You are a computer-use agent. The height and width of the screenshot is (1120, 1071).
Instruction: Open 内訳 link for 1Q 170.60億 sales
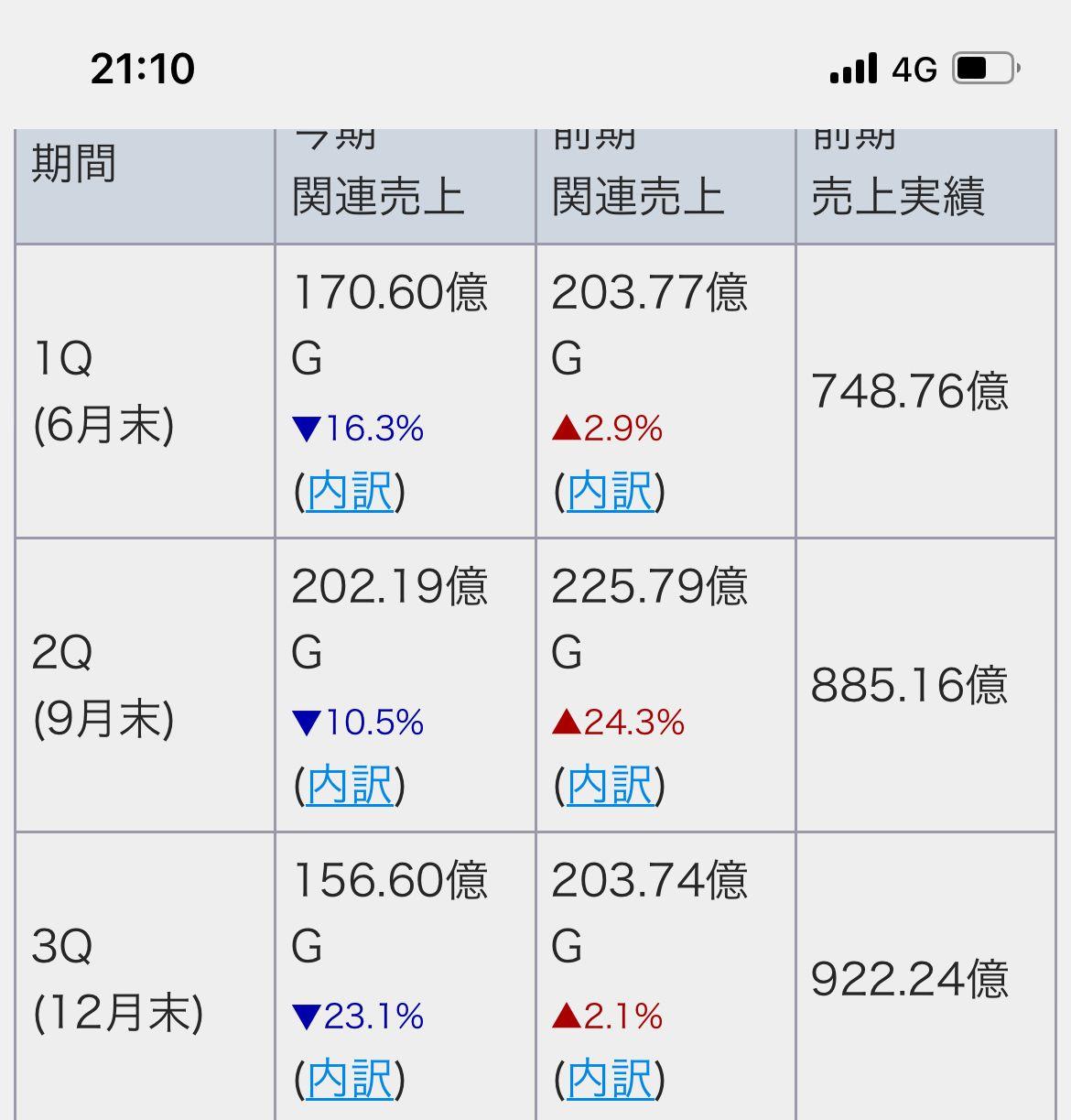[349, 492]
